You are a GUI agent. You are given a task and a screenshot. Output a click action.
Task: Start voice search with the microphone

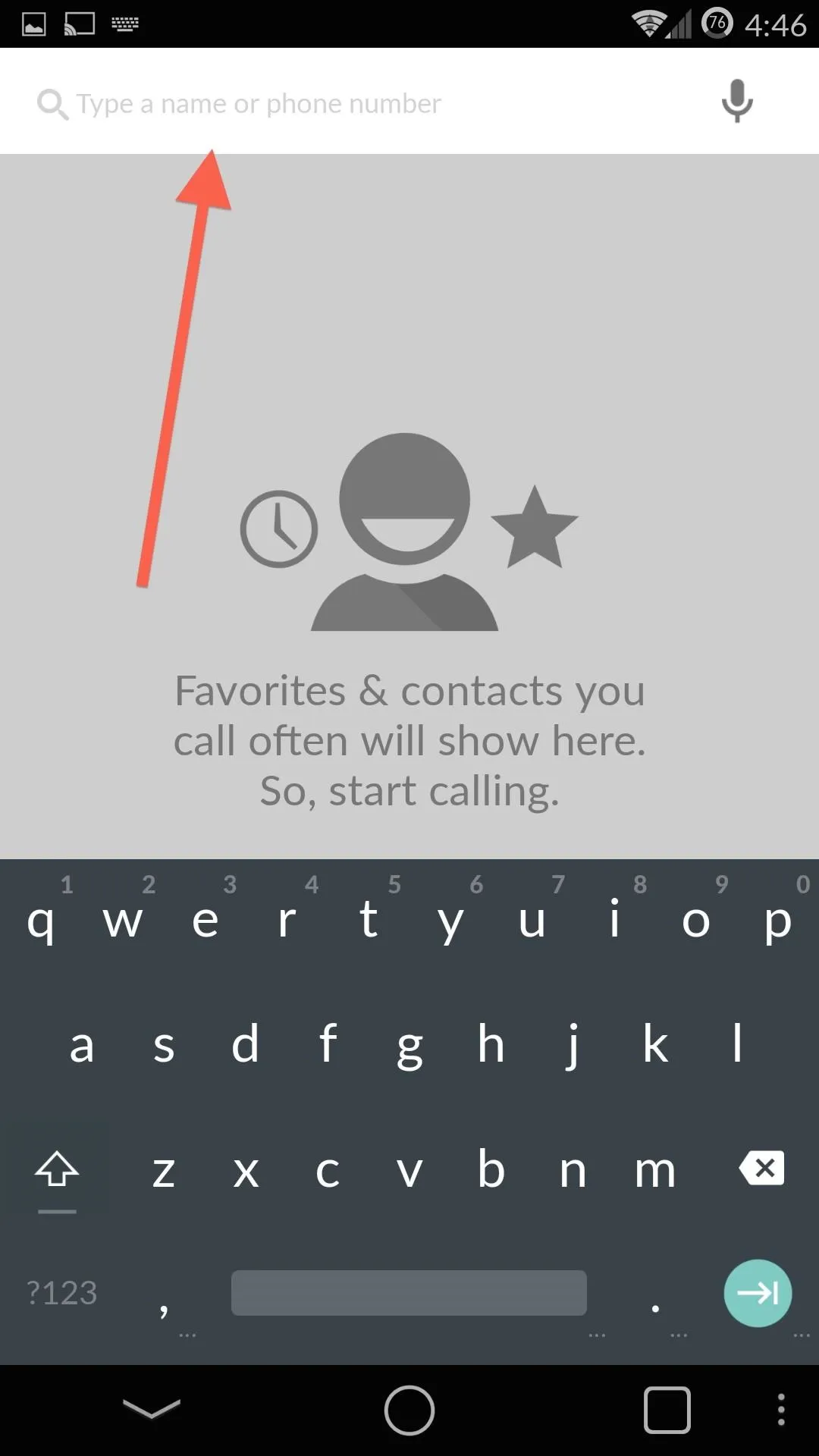[x=736, y=101]
